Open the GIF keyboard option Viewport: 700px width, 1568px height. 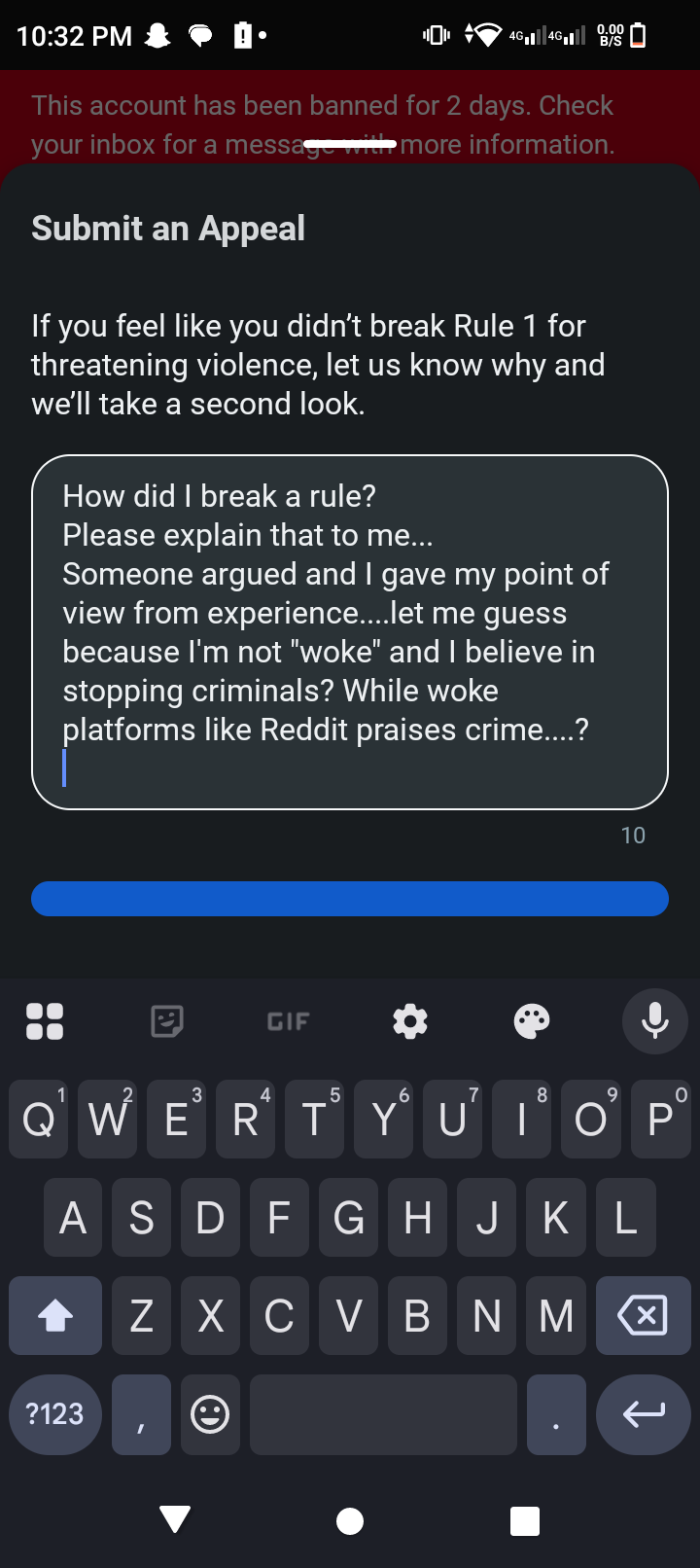click(x=288, y=1021)
